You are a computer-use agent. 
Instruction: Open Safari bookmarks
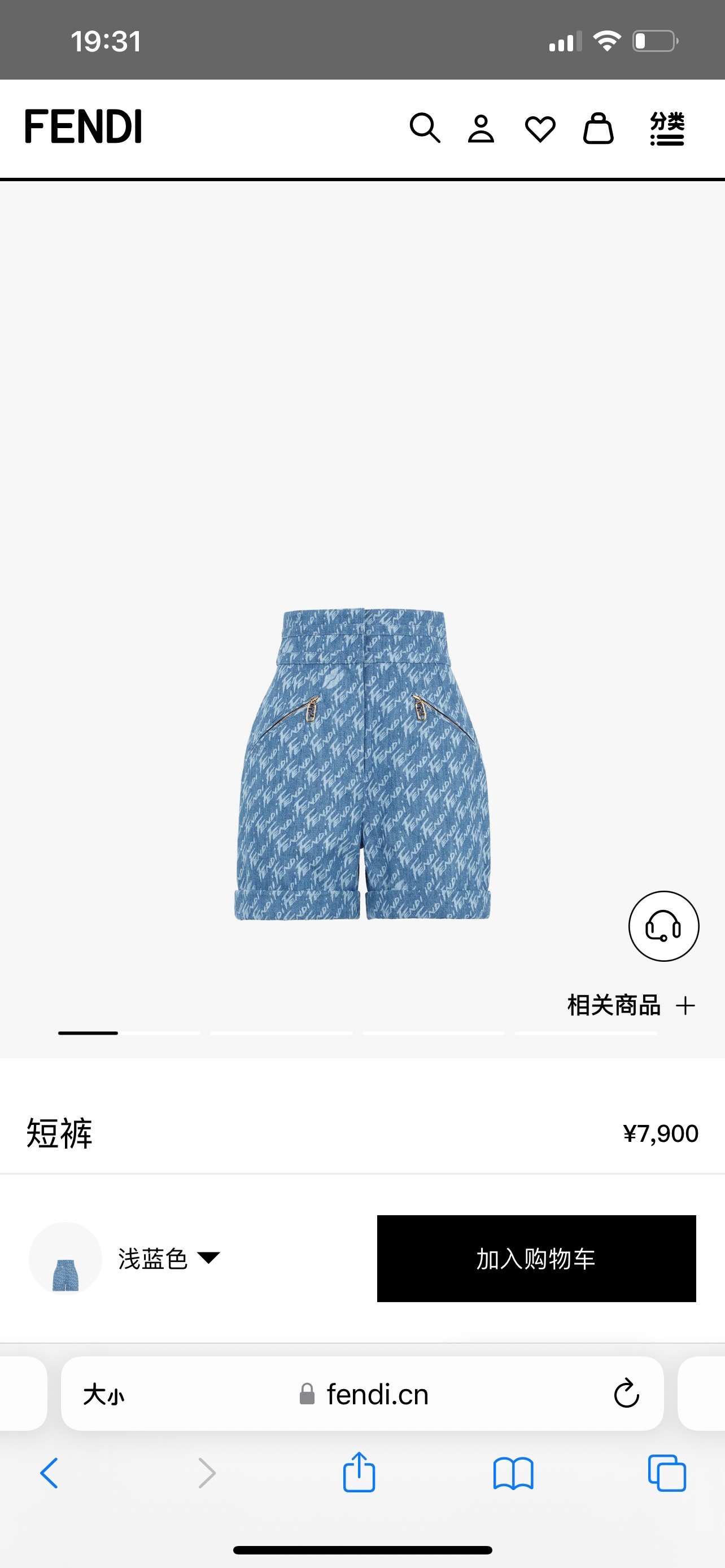(513, 1473)
